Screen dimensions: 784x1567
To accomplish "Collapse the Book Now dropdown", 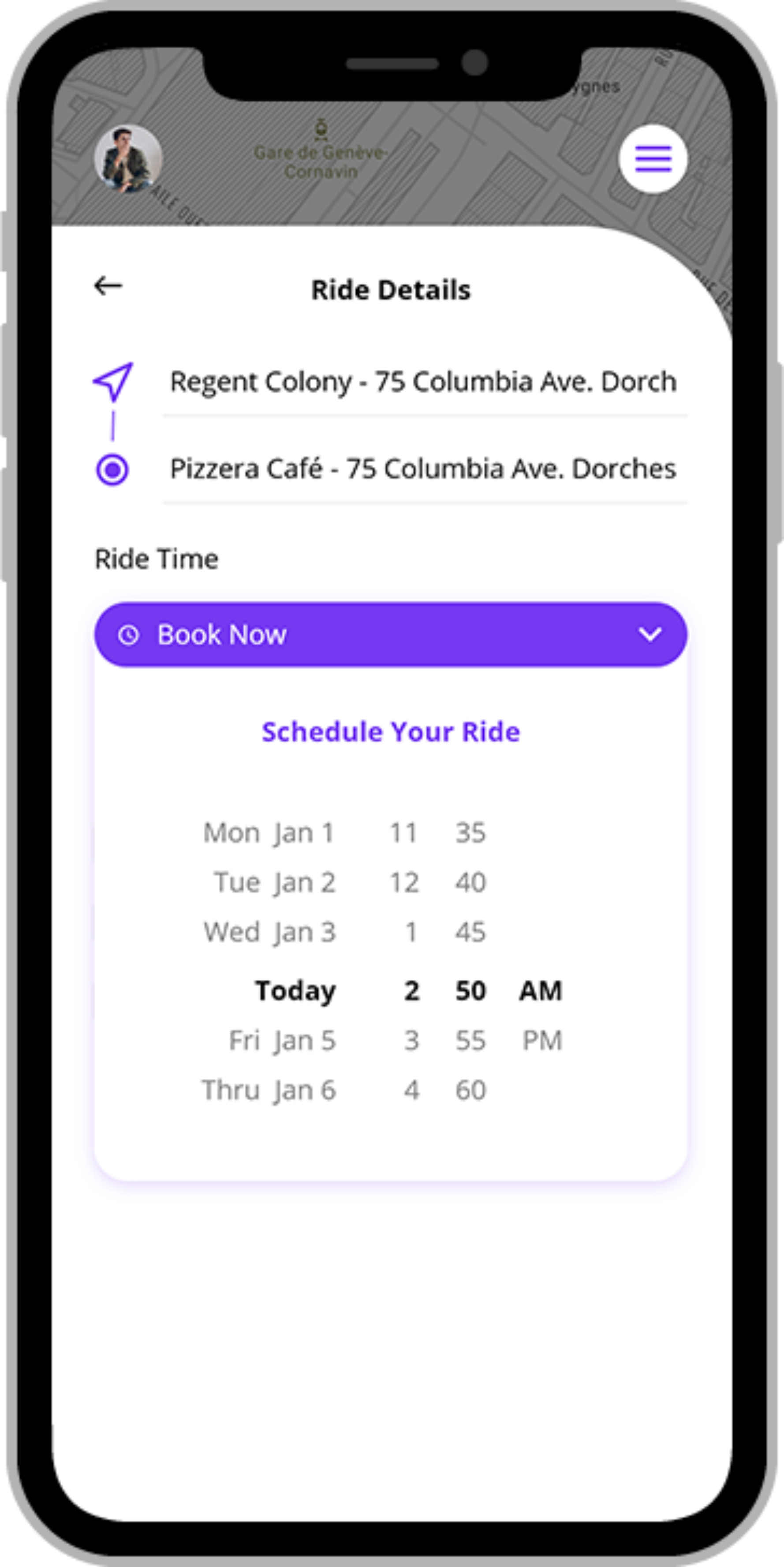I will [649, 635].
